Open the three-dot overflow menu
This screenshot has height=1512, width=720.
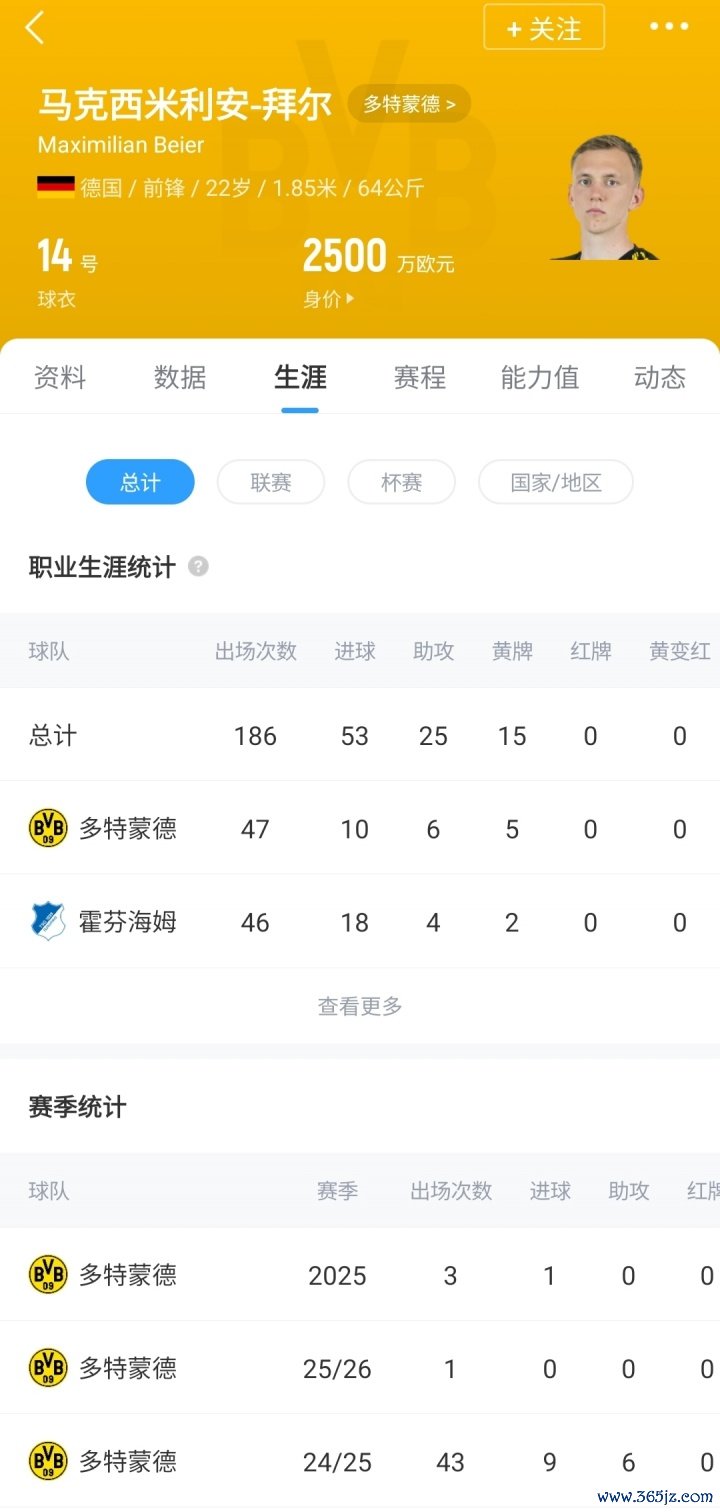pyautogui.click(x=669, y=27)
